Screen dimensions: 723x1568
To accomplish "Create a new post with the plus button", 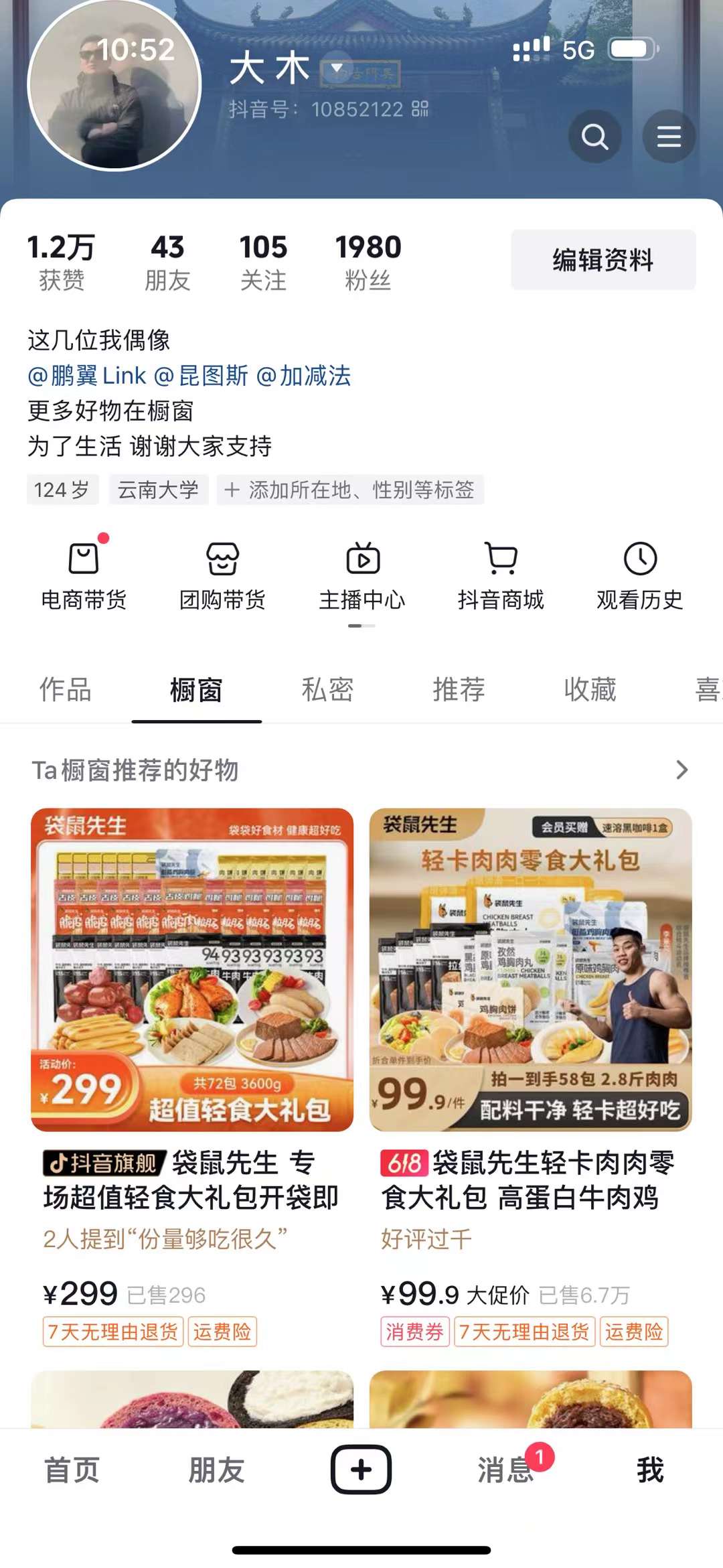I will [361, 1470].
